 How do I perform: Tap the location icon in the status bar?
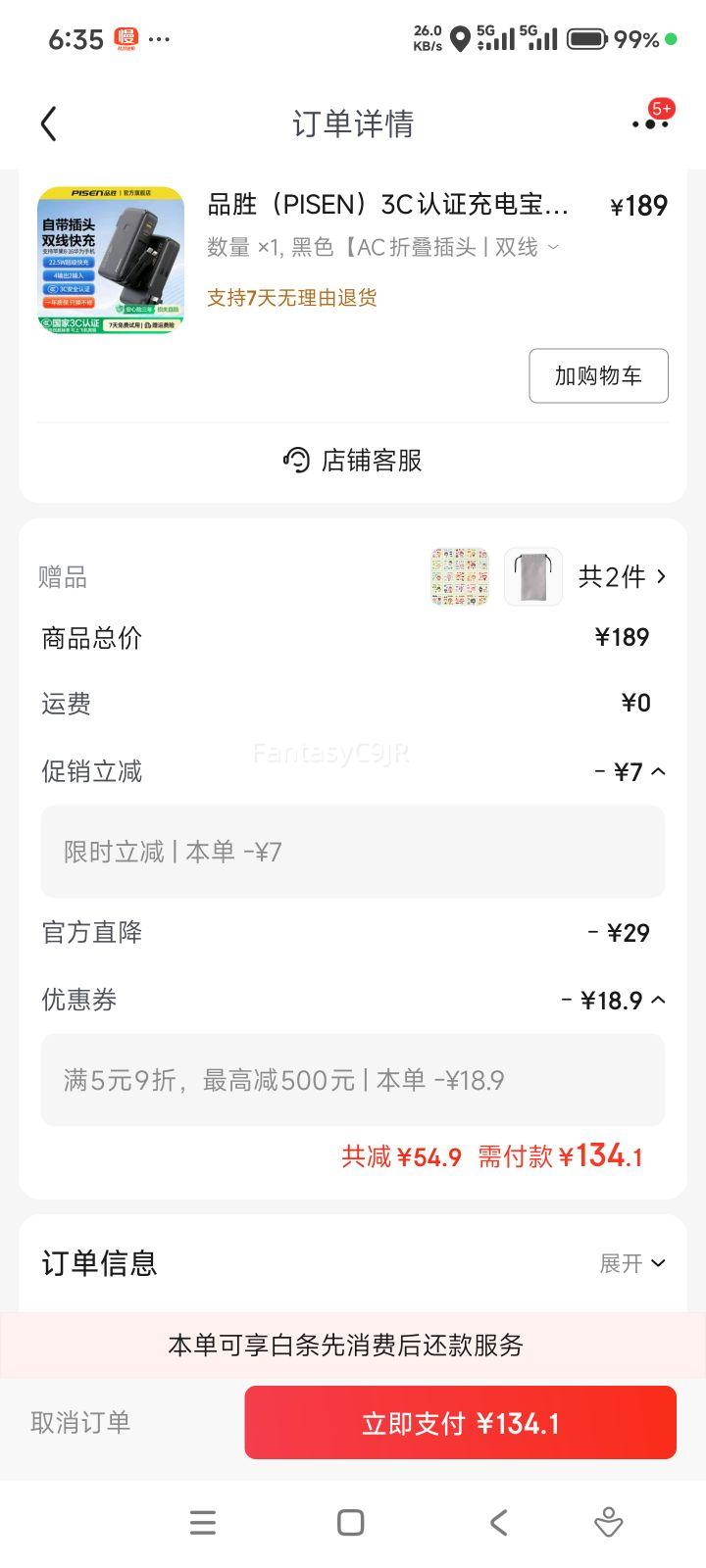tap(460, 38)
